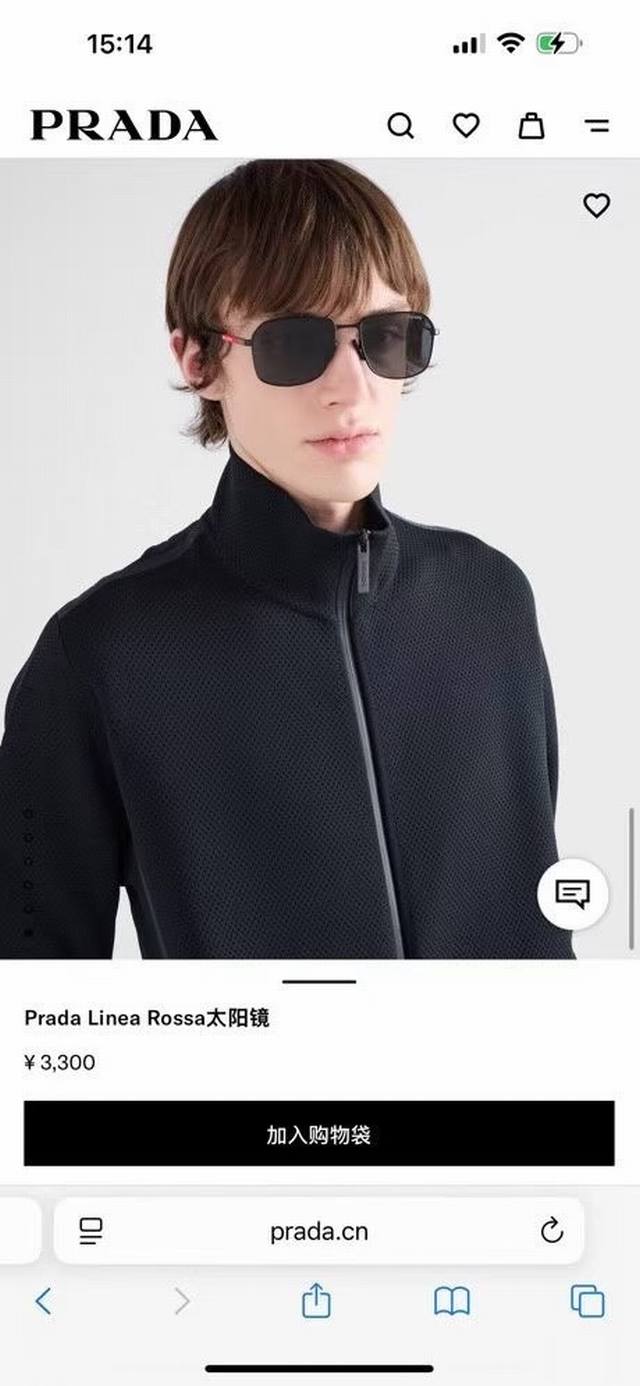The height and width of the screenshot is (1386, 640).
Task: Show all open tabs
Action: [x=588, y=1301]
